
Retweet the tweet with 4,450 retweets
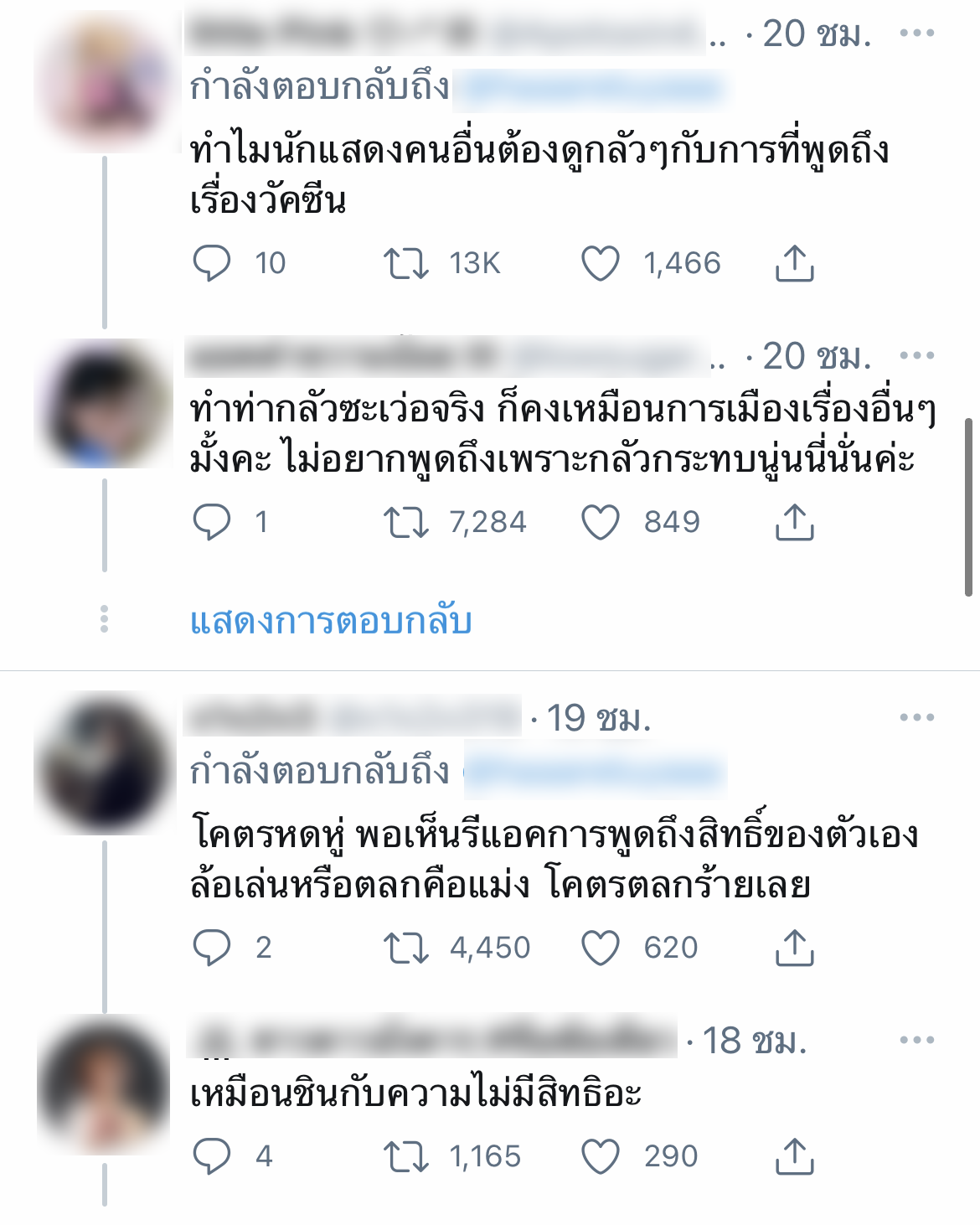coord(406,948)
